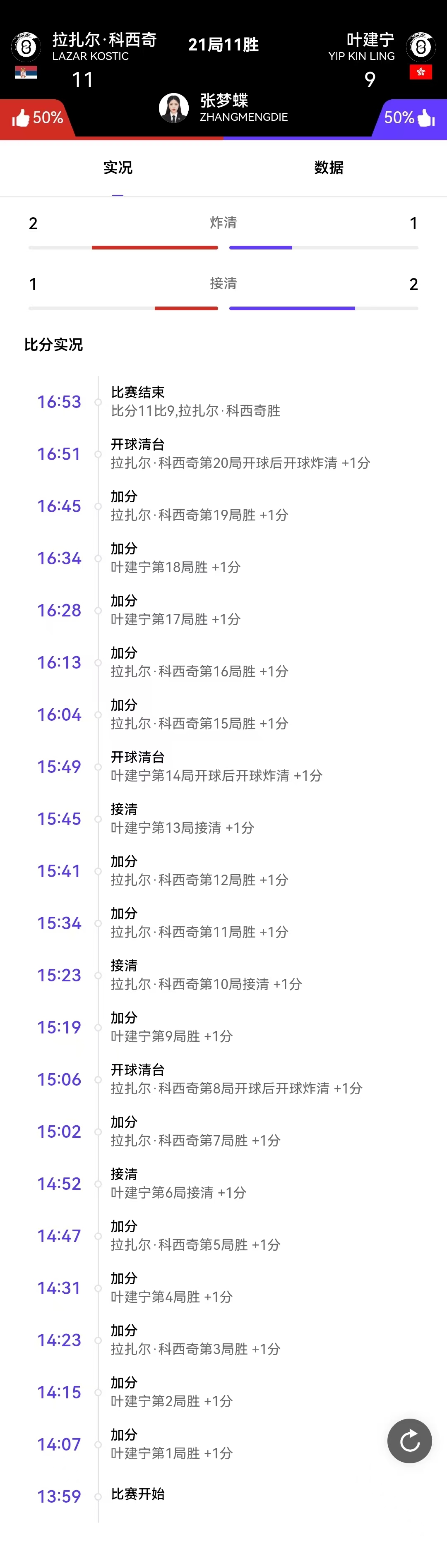
Task: Open referee 张梦蝶's profile
Action: pyautogui.click(x=174, y=108)
